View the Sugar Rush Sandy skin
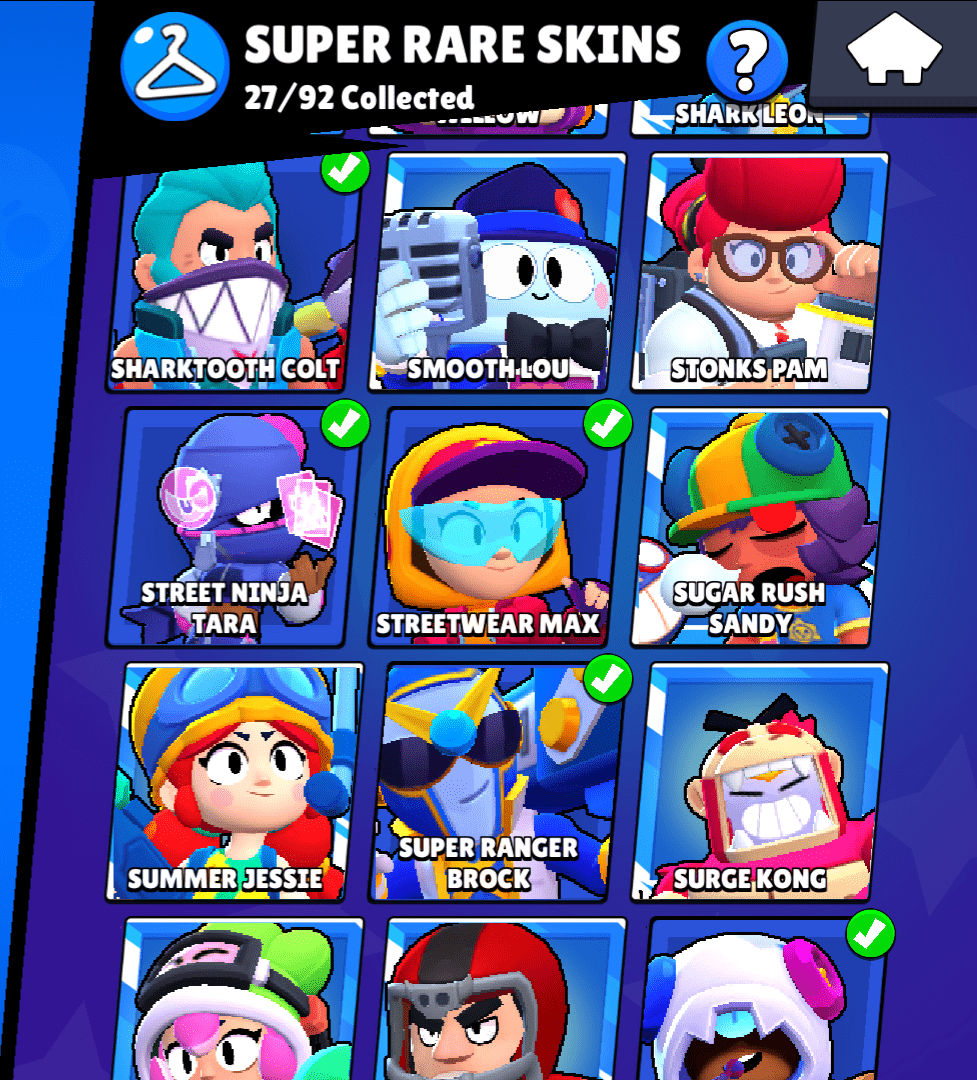 tap(762, 528)
